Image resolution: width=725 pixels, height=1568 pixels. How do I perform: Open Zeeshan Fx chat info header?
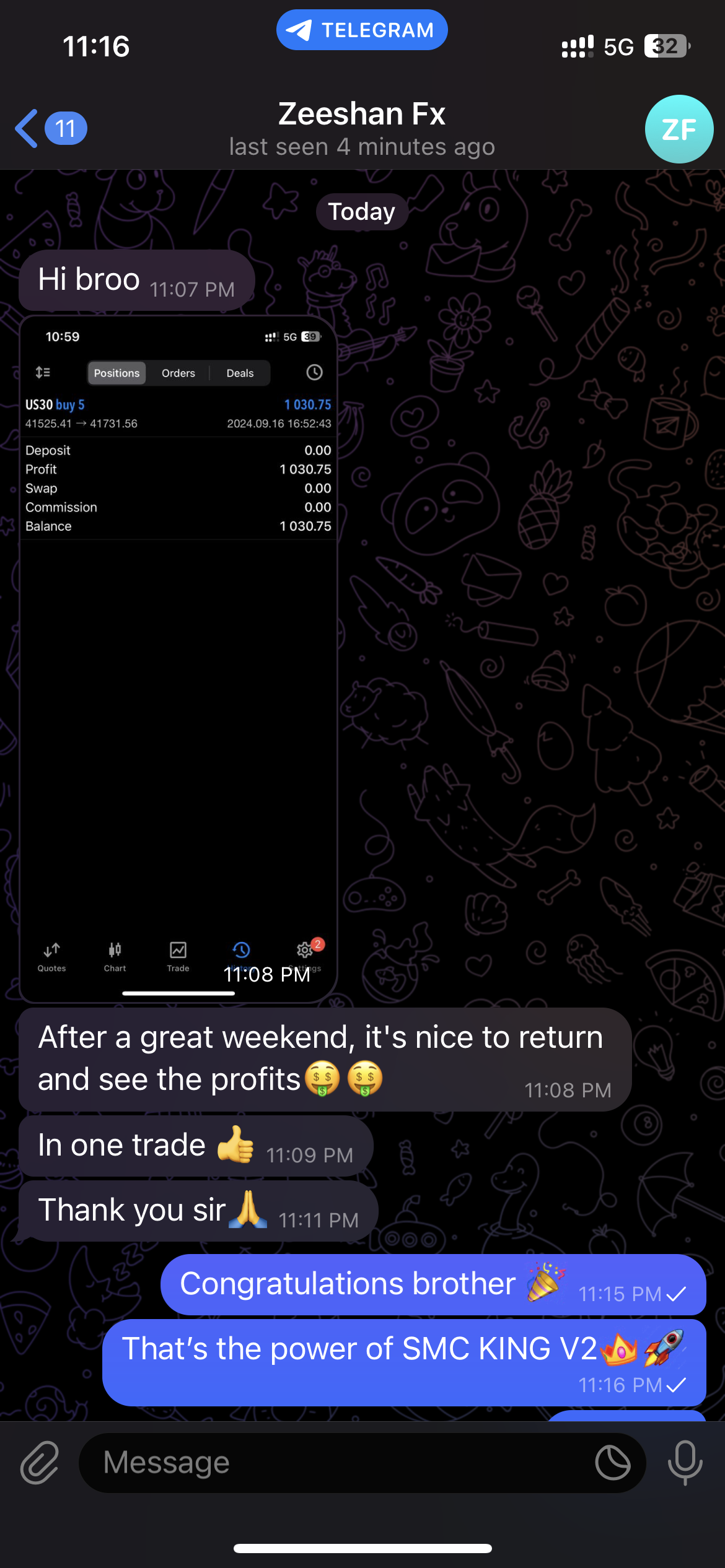362,129
